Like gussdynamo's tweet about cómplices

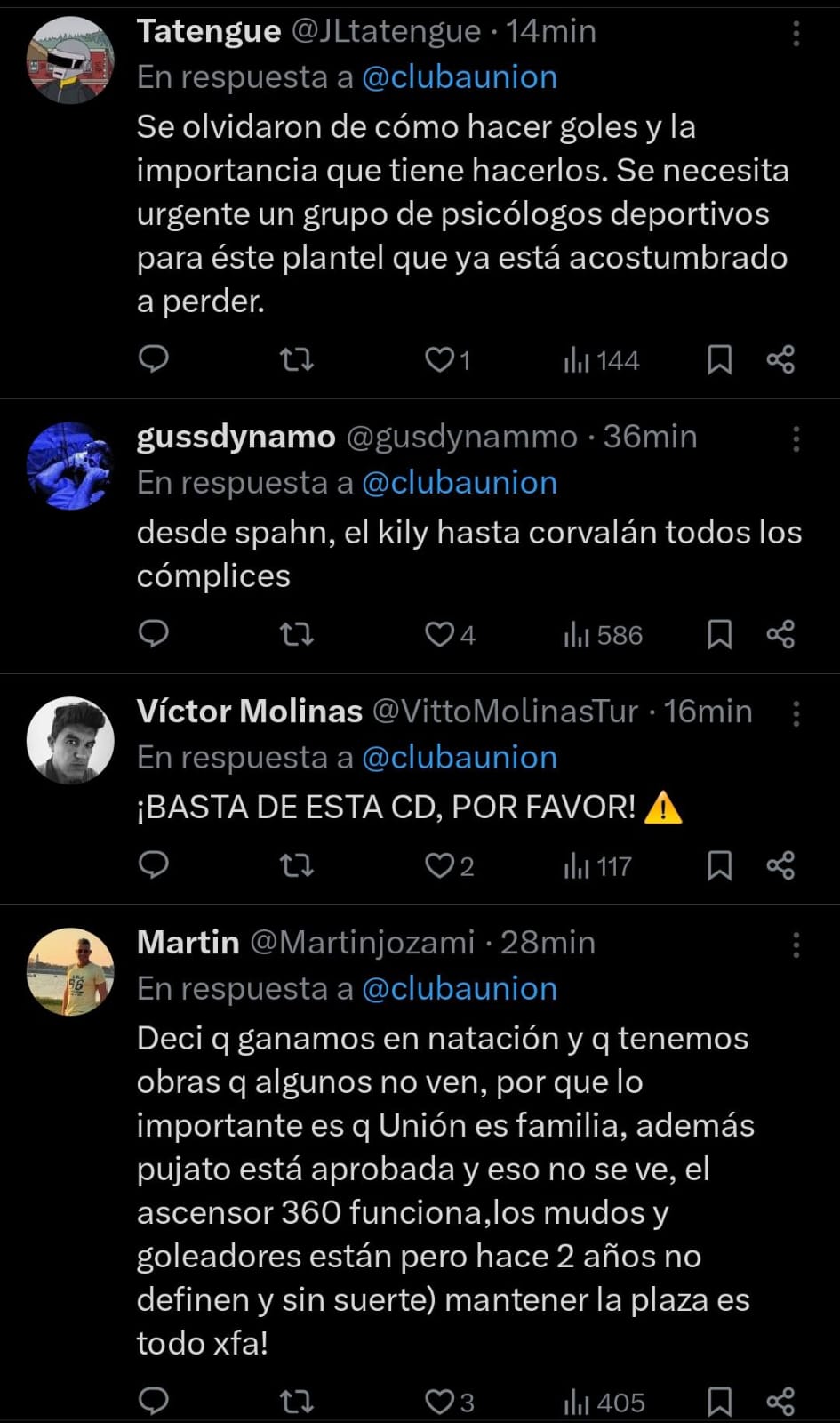tap(439, 635)
